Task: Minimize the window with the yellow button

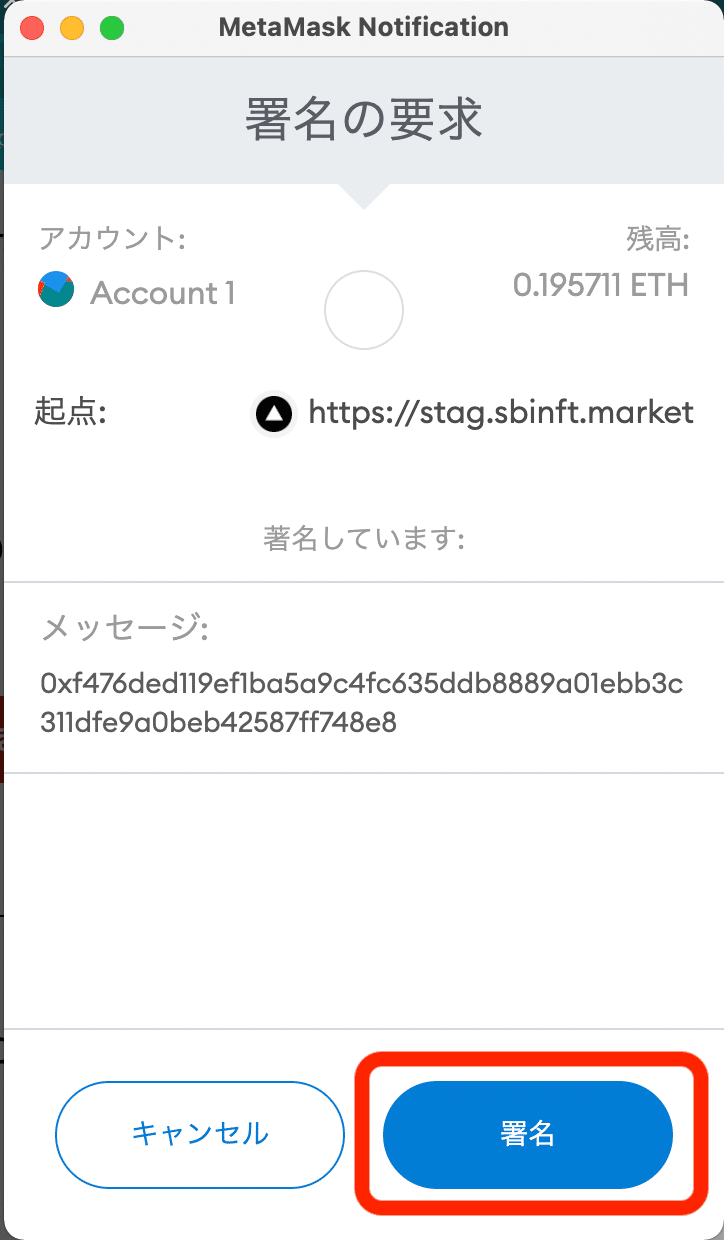Action: tap(72, 28)
